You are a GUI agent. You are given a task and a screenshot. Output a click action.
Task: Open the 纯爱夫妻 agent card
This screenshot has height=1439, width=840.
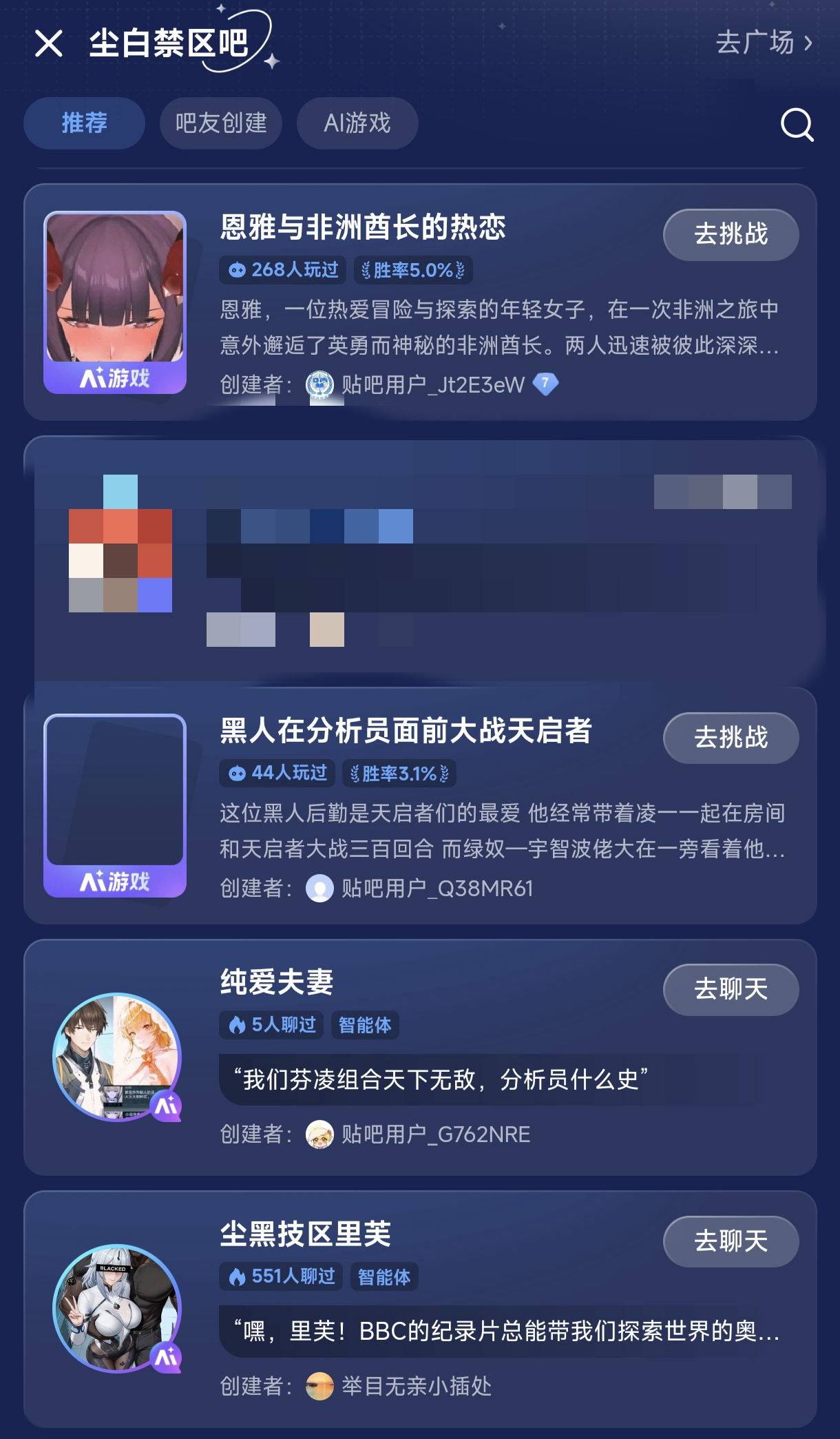(420, 1057)
